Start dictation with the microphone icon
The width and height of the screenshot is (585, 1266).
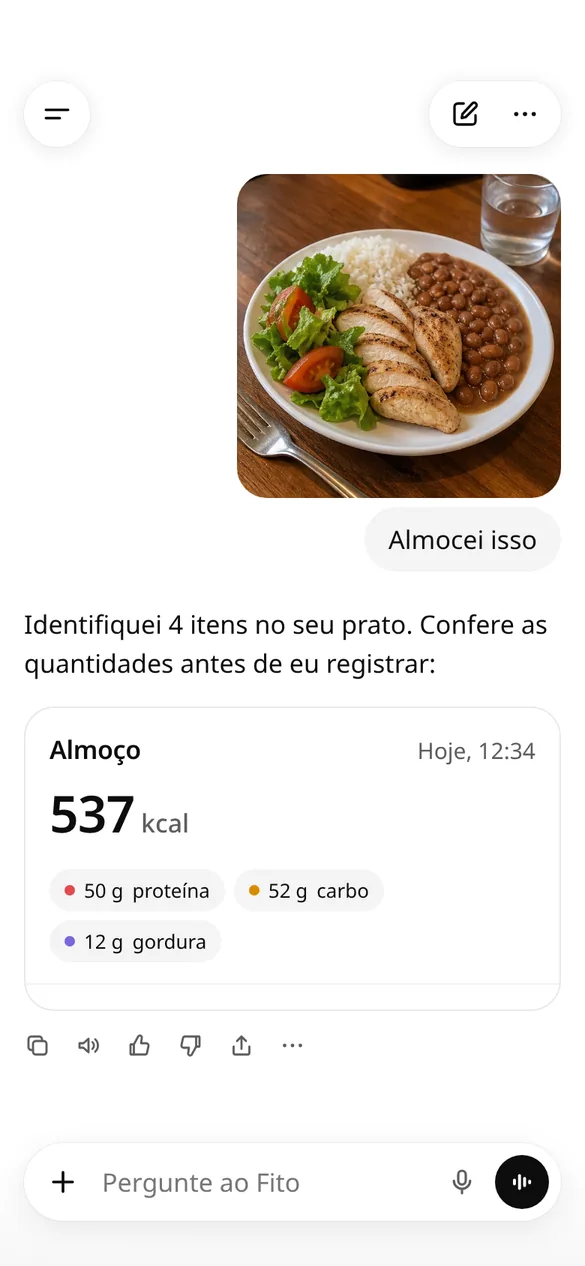click(x=461, y=1182)
